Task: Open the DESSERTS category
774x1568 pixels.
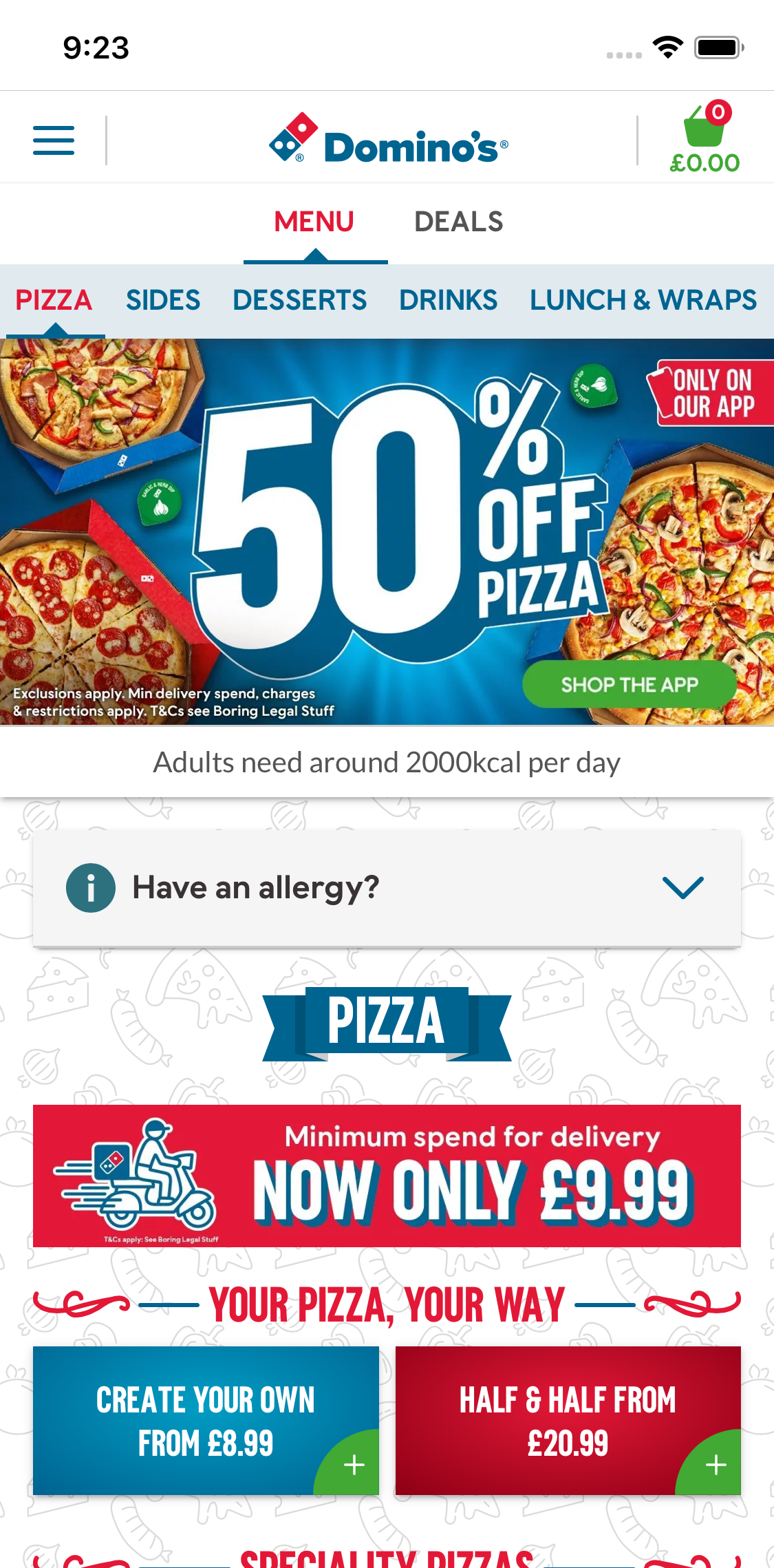Action: click(x=300, y=300)
